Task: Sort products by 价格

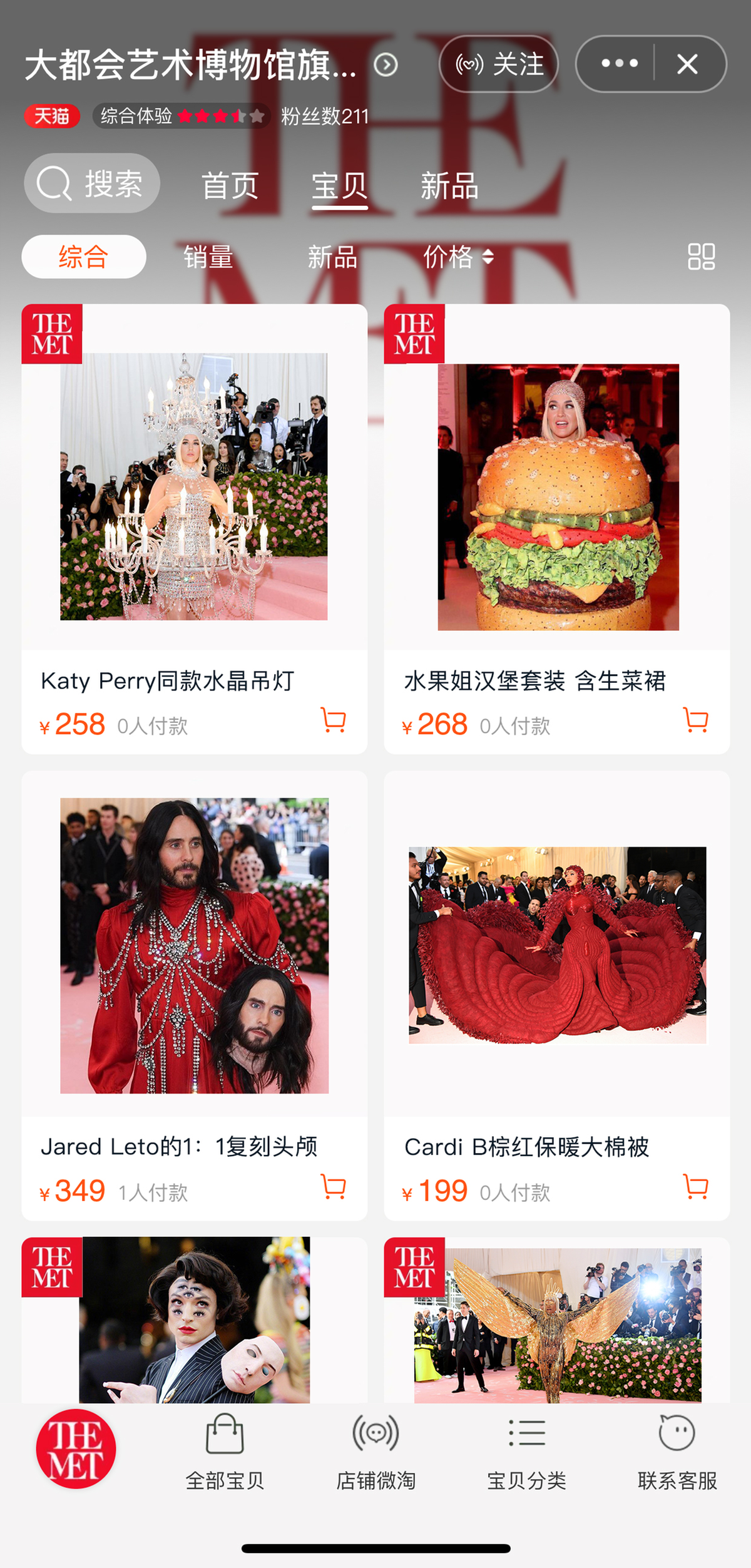Action: pos(457,257)
